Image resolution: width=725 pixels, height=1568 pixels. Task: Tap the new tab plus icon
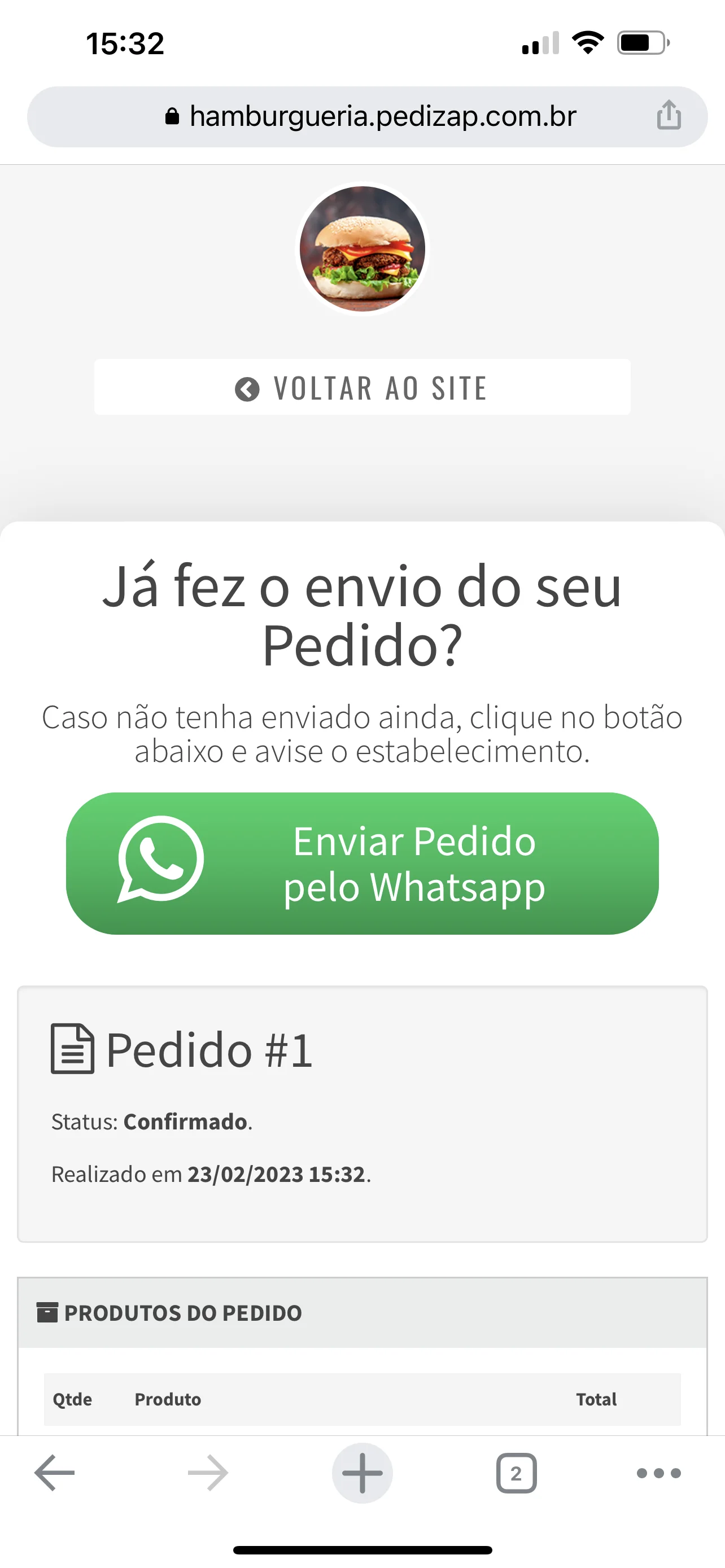362,1473
